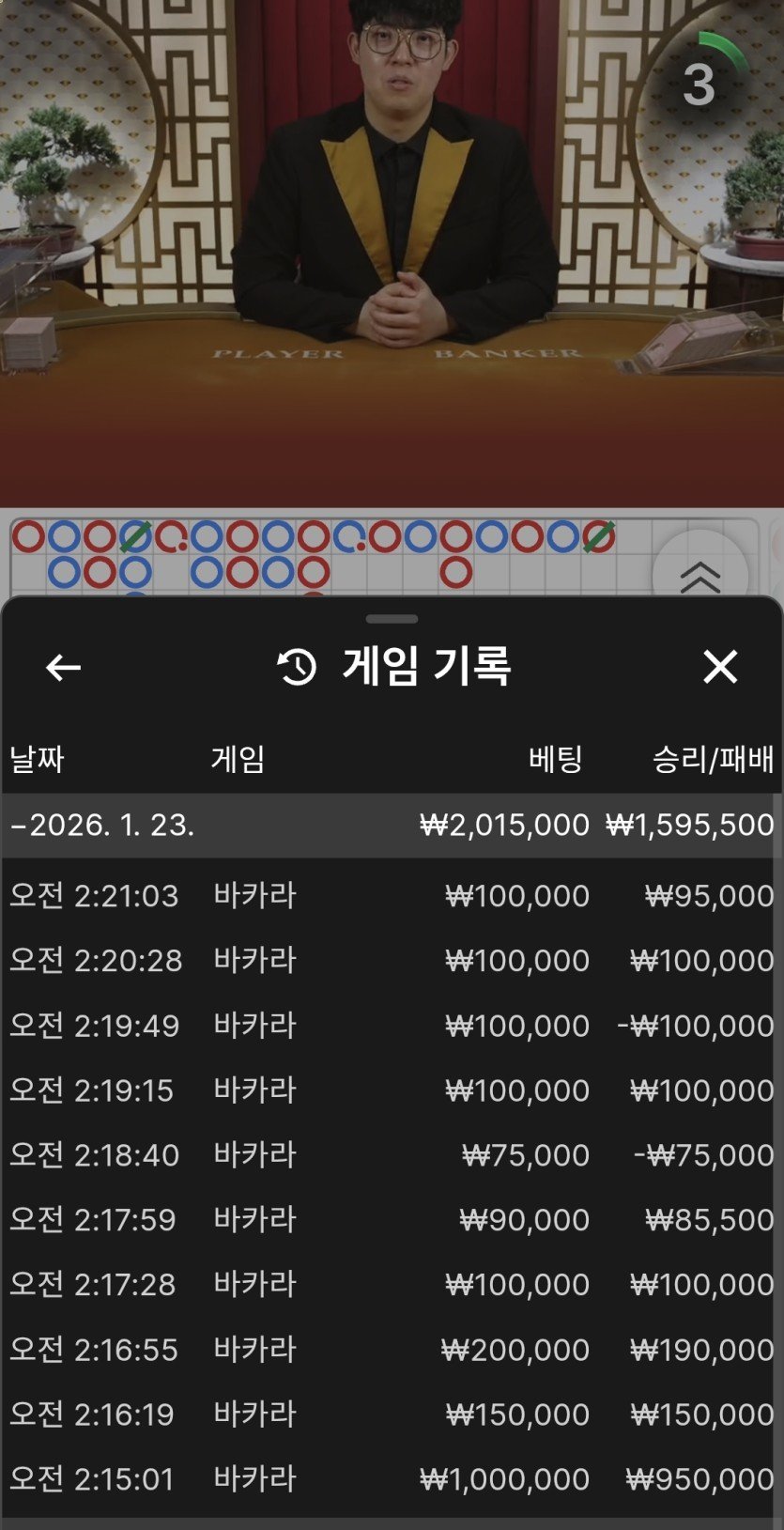The image size is (784, 1530).
Task: Expand the roadmap with double chevron
Action: pyautogui.click(x=699, y=576)
